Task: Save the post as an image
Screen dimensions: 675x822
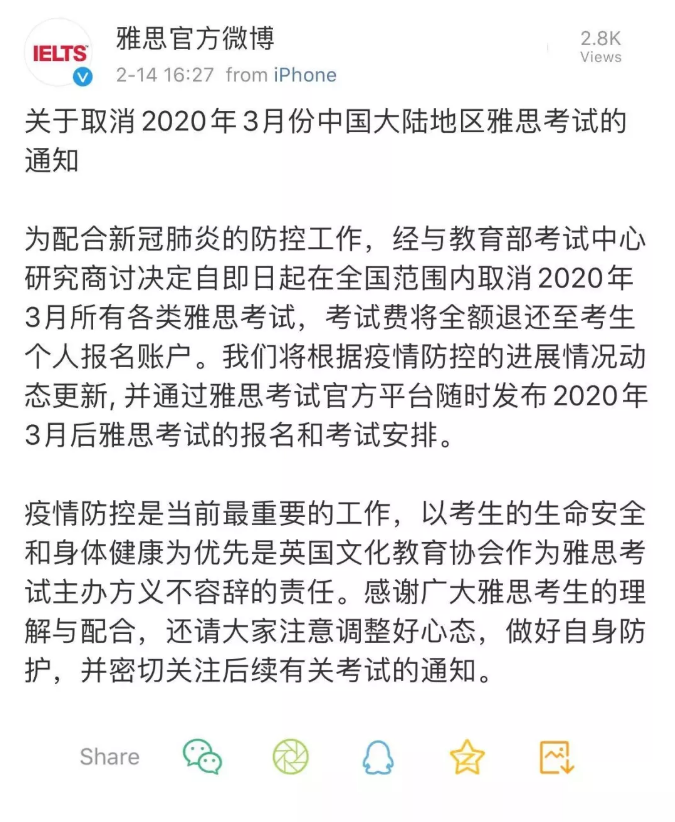Action: click(x=556, y=756)
